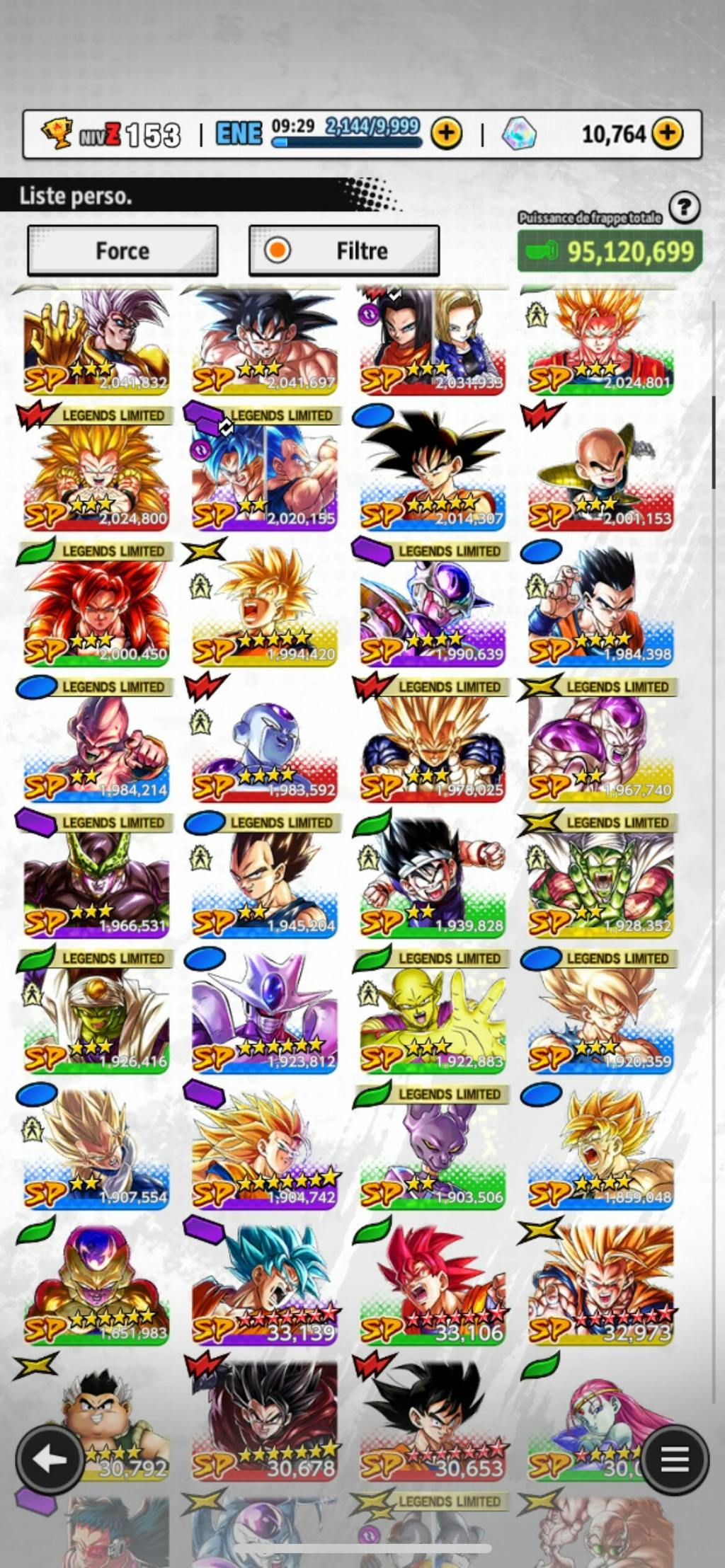Choose the character with power 2,014,307
The width and height of the screenshot is (725, 1568).
433,471
